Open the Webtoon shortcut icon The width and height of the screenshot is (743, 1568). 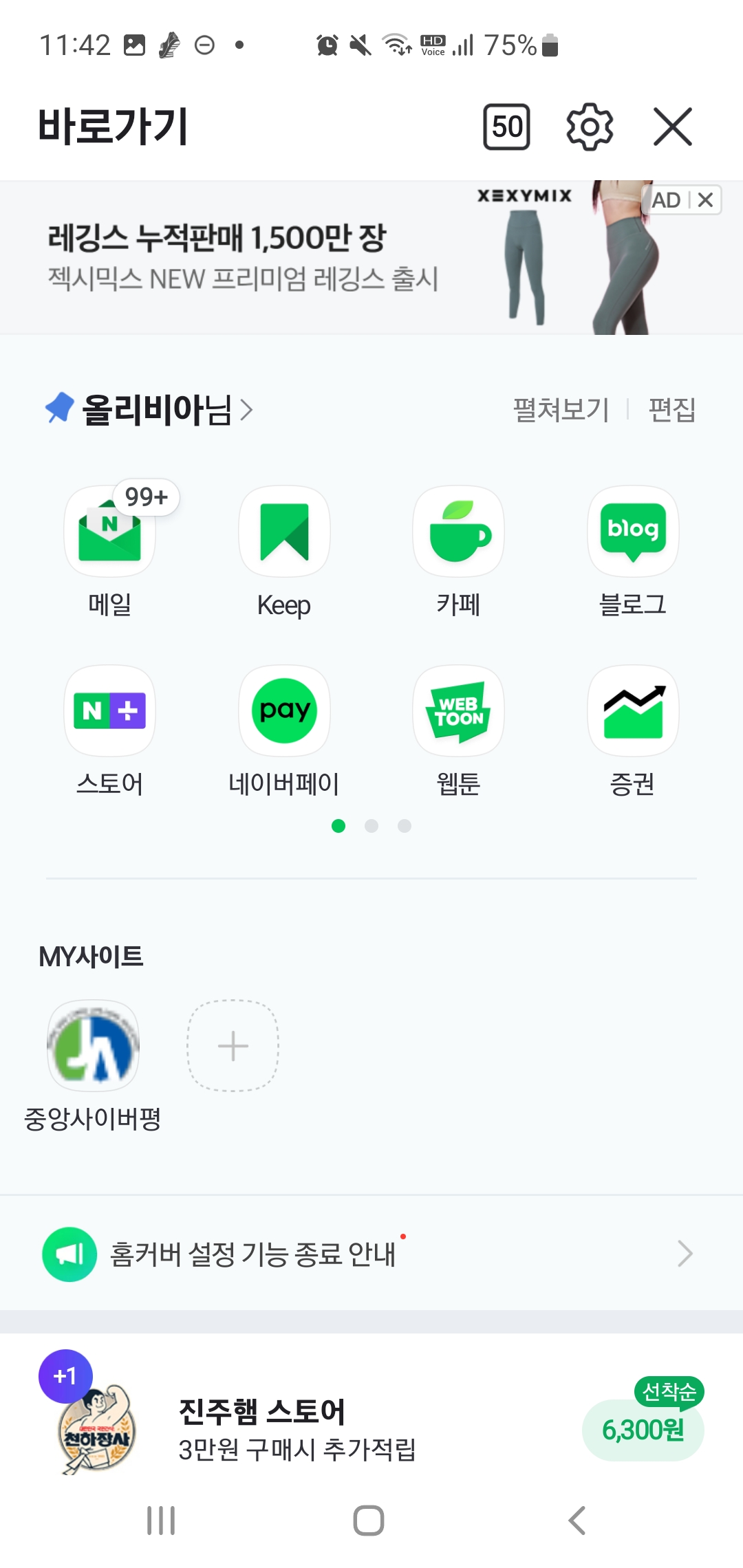(x=458, y=712)
